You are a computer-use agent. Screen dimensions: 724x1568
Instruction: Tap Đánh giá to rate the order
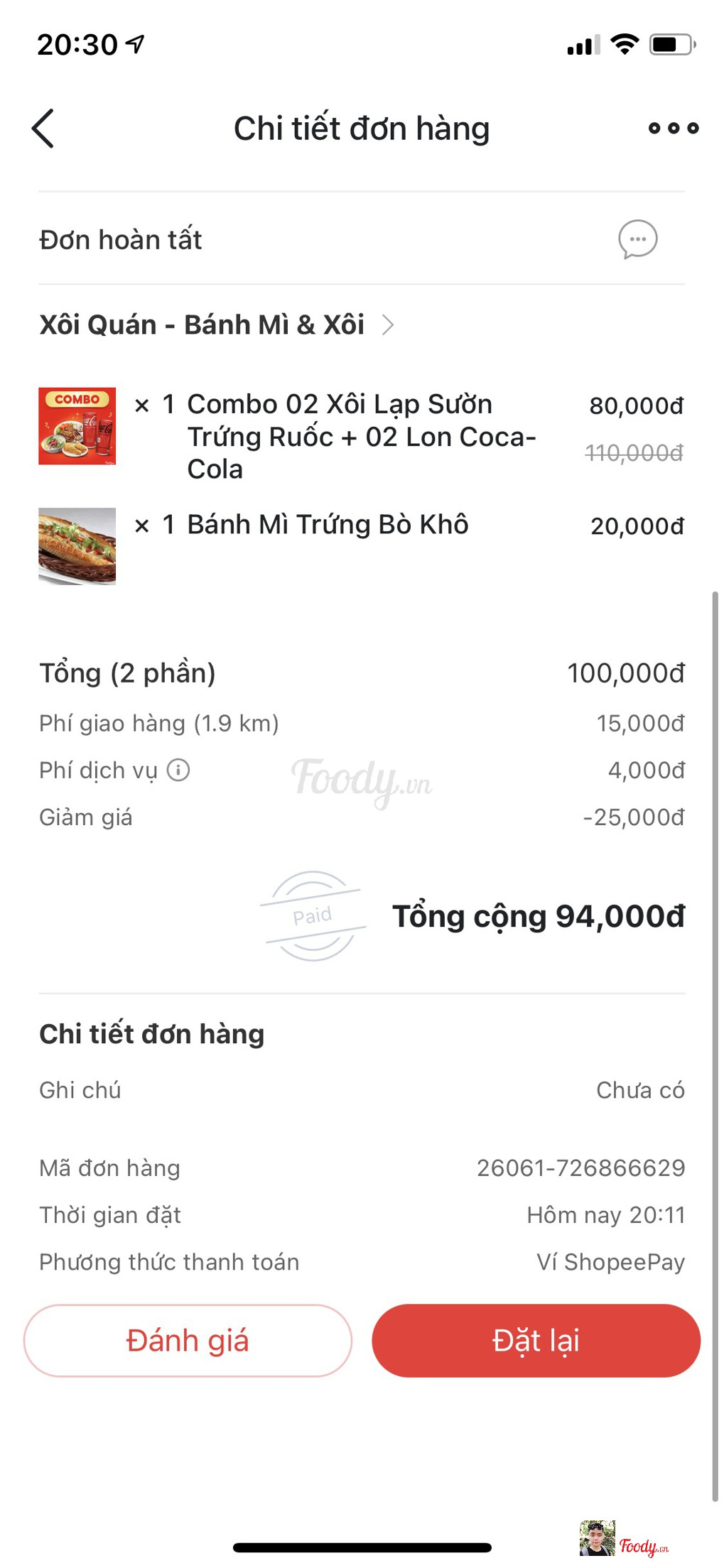click(188, 1341)
